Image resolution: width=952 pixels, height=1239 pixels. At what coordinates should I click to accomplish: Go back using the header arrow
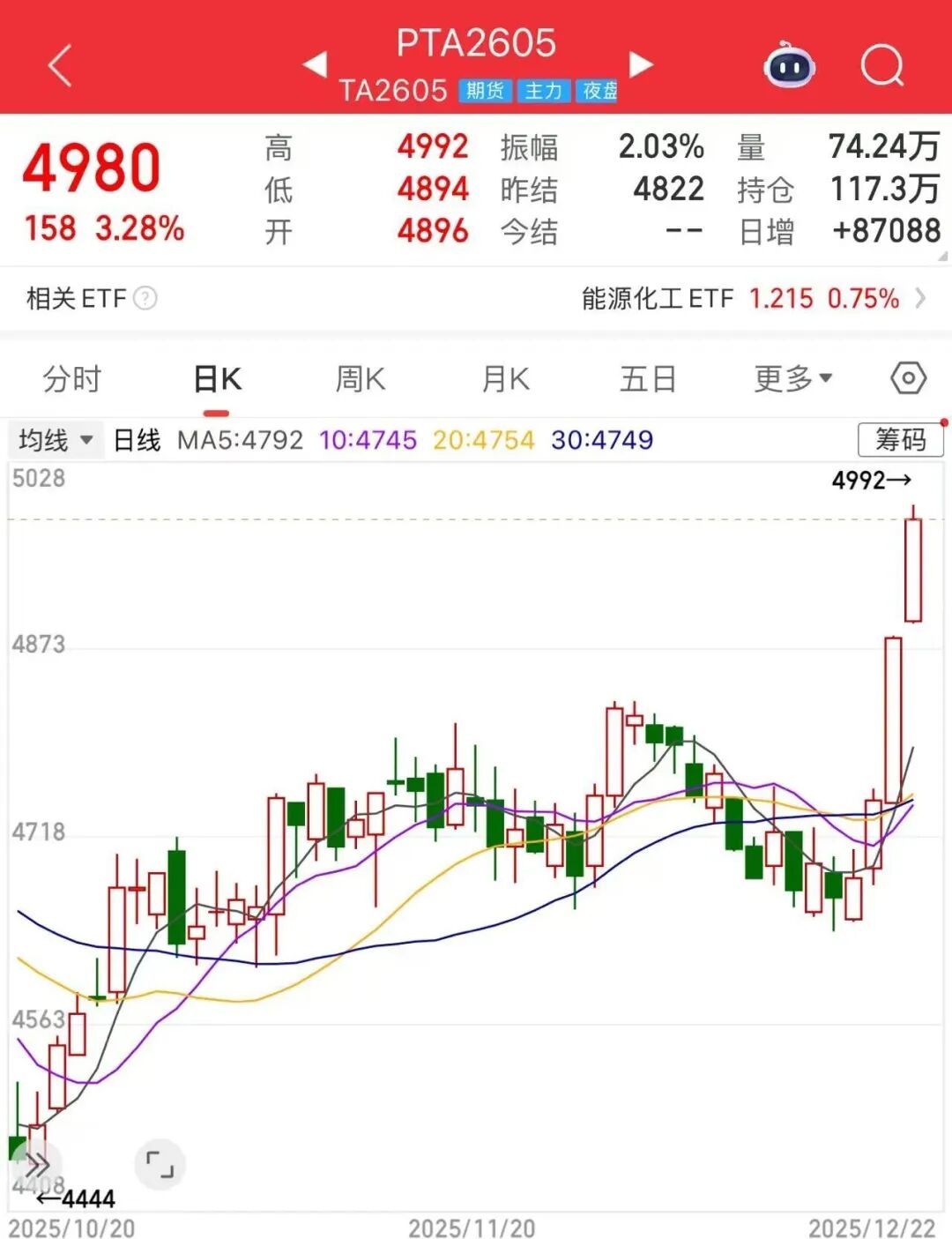coord(60,66)
